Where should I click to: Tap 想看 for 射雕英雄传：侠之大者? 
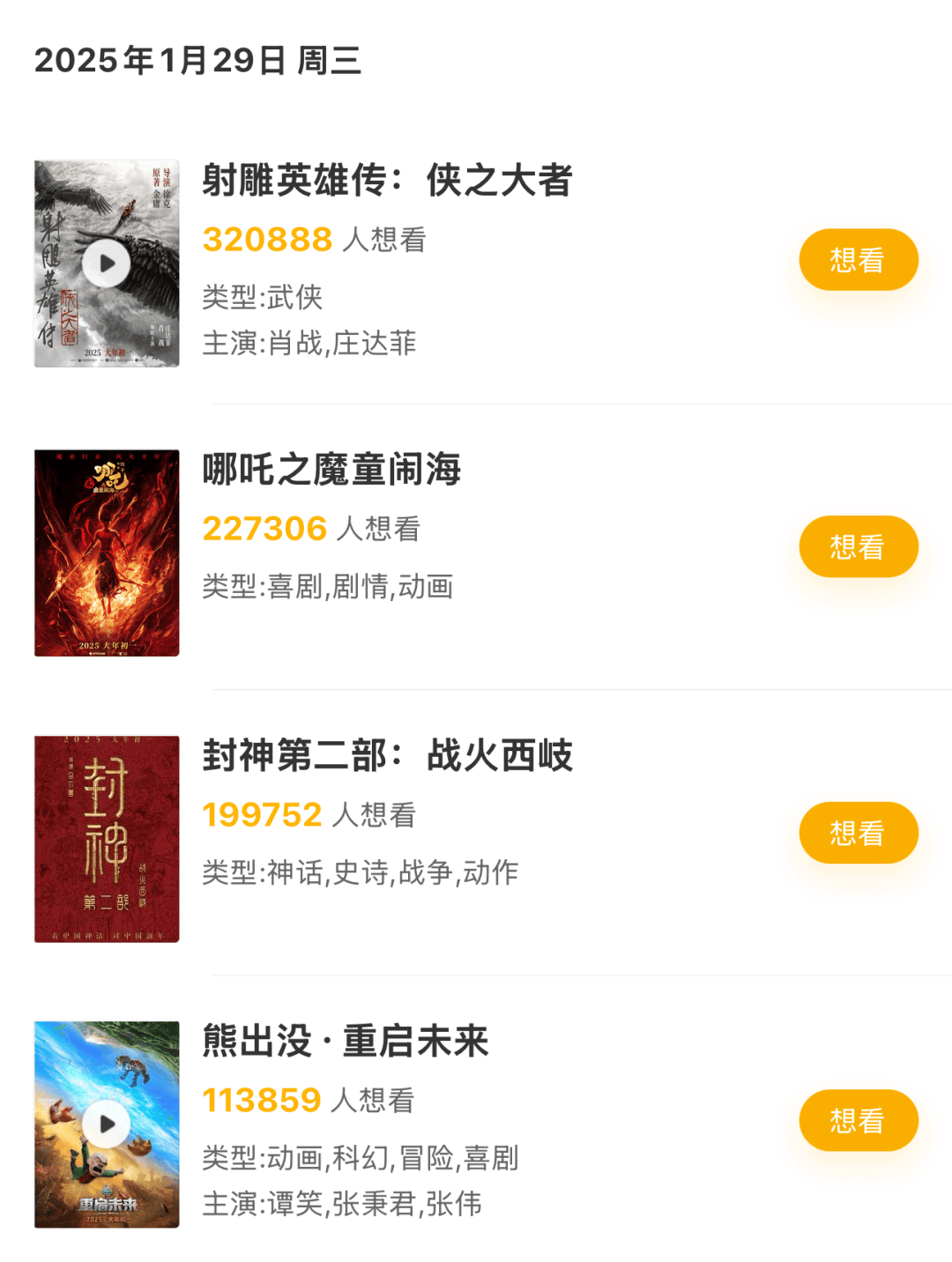[x=858, y=260]
